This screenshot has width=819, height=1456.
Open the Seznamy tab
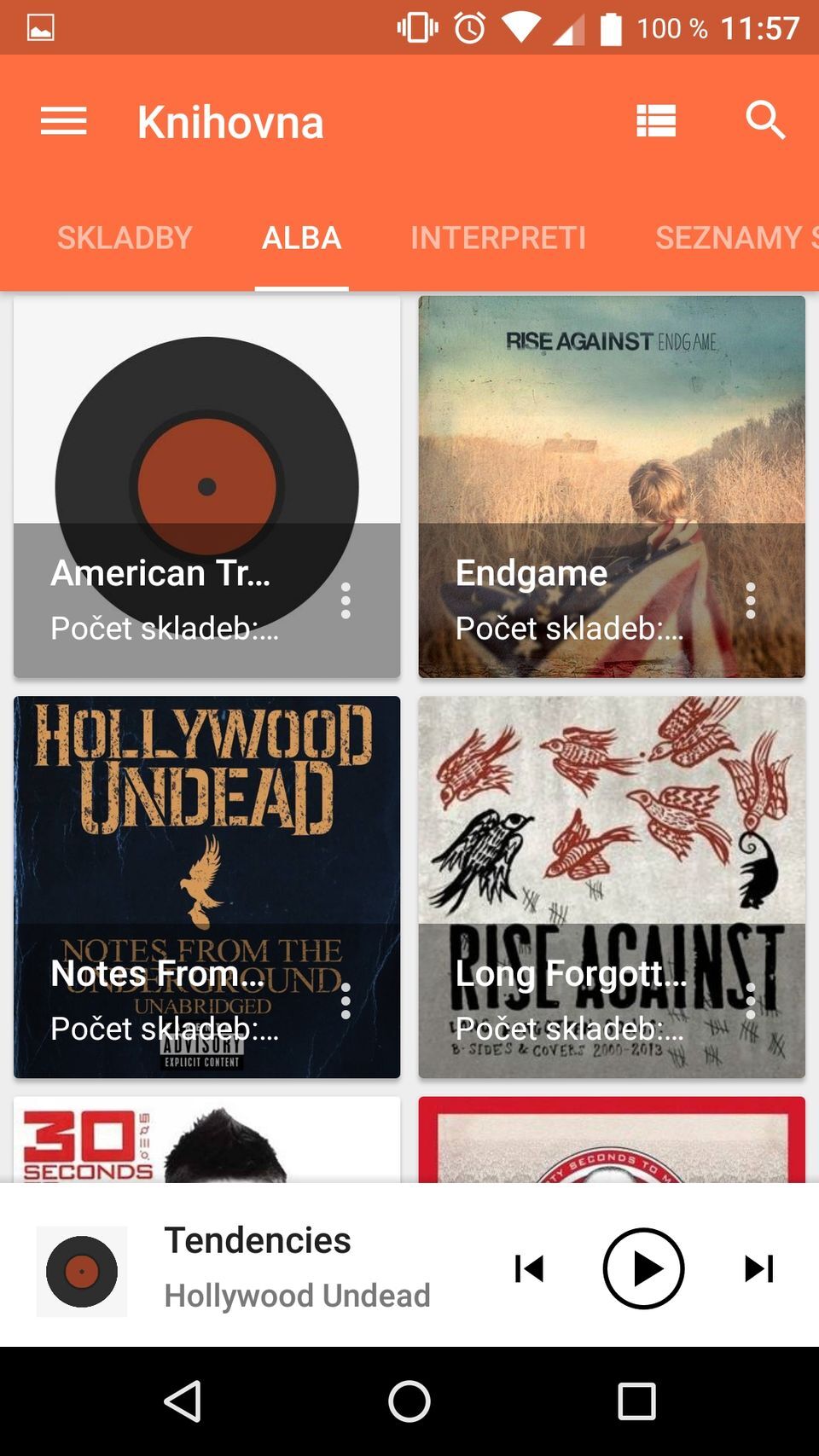(x=734, y=237)
